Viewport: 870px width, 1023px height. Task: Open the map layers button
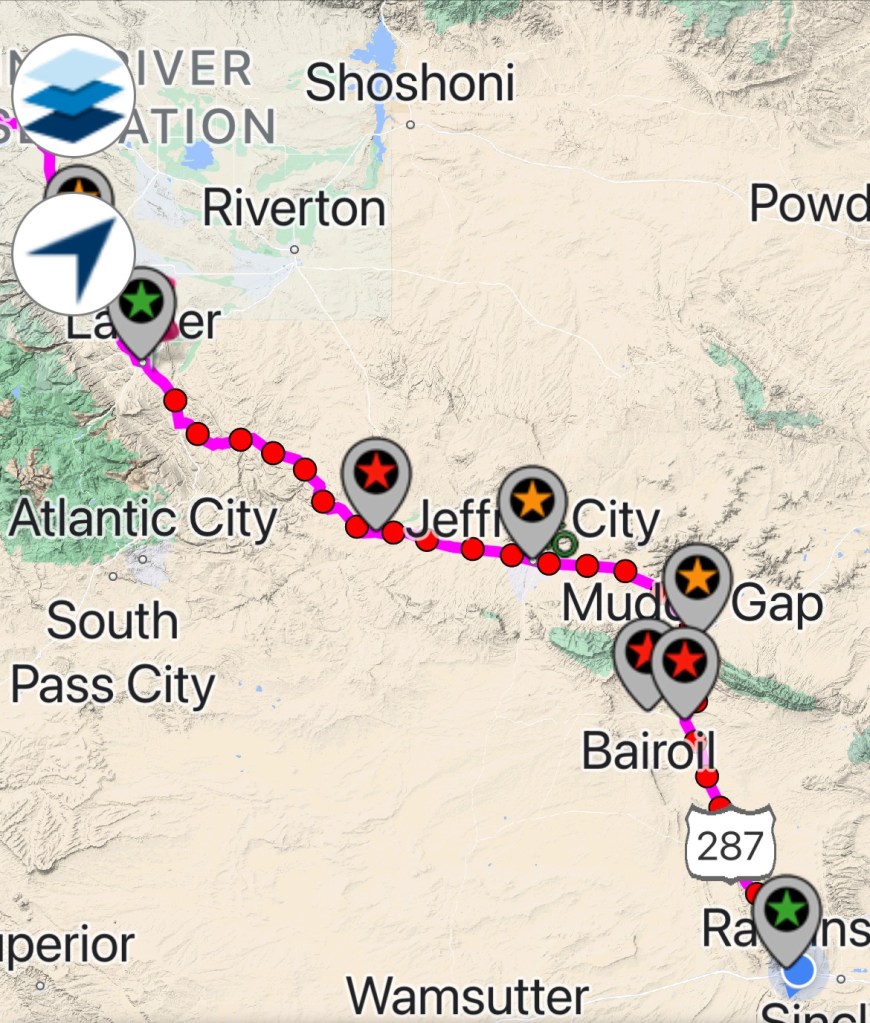pos(73,95)
